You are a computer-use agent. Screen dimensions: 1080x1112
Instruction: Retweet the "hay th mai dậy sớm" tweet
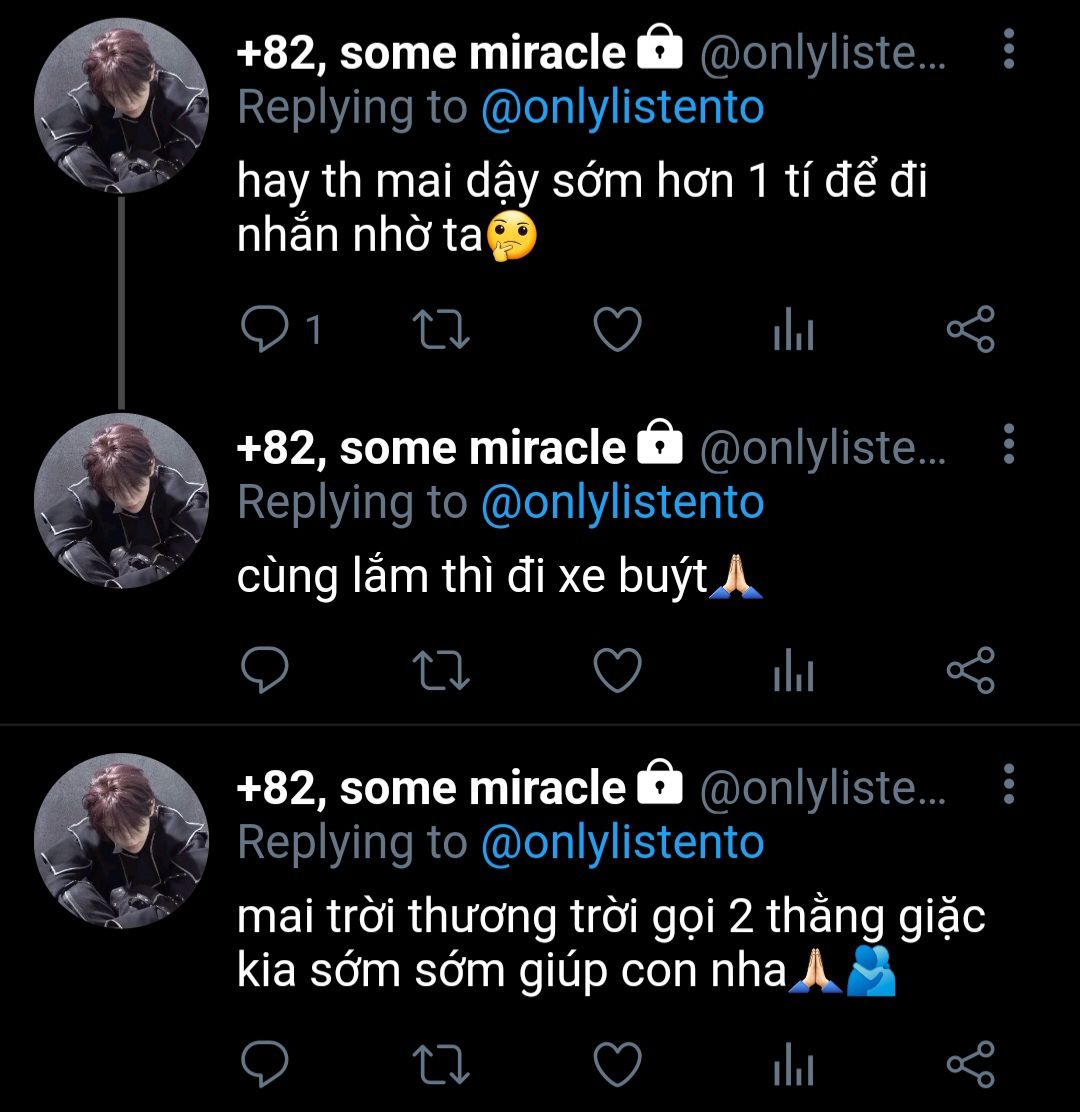(x=441, y=330)
